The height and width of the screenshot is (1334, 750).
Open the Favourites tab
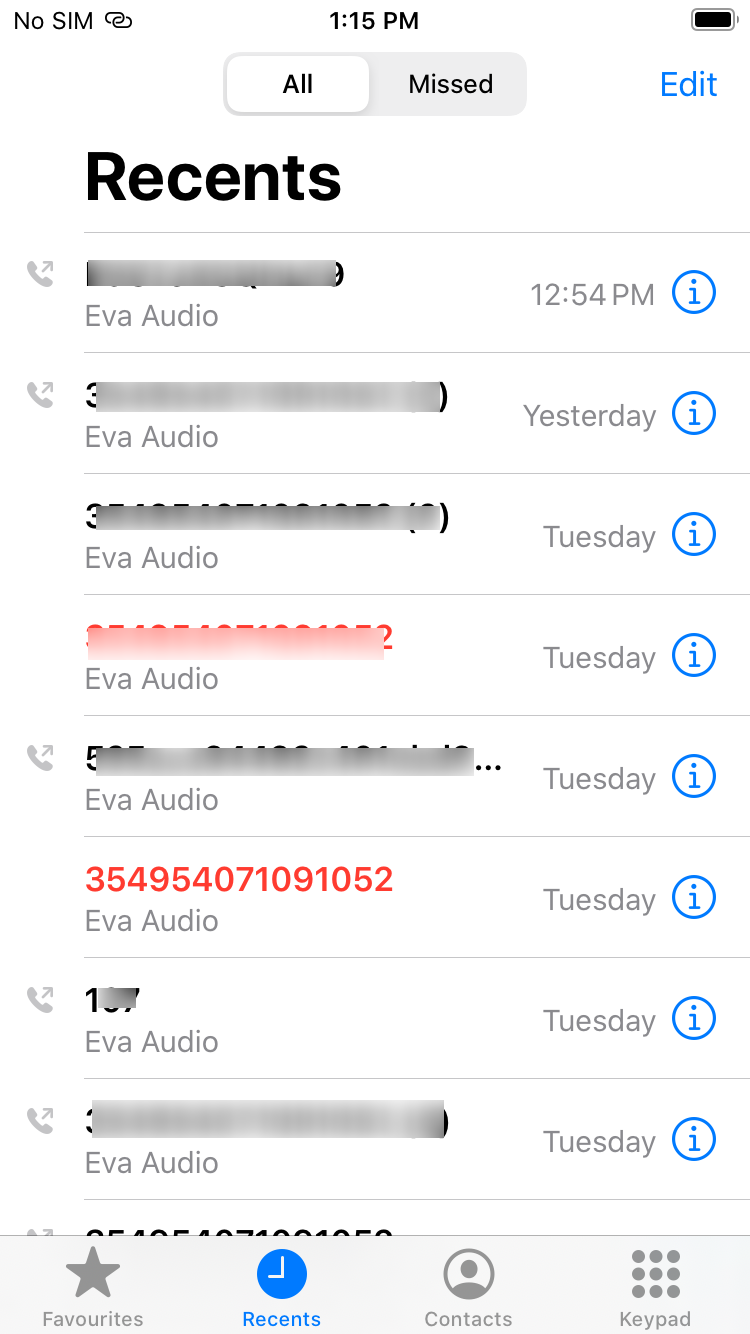coord(93,1286)
